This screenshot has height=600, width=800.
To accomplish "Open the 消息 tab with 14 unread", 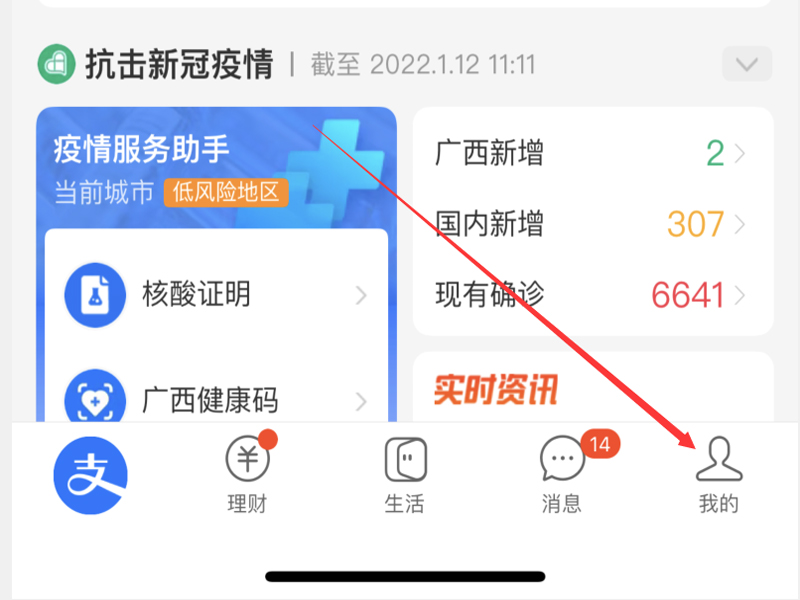I will tap(562, 476).
